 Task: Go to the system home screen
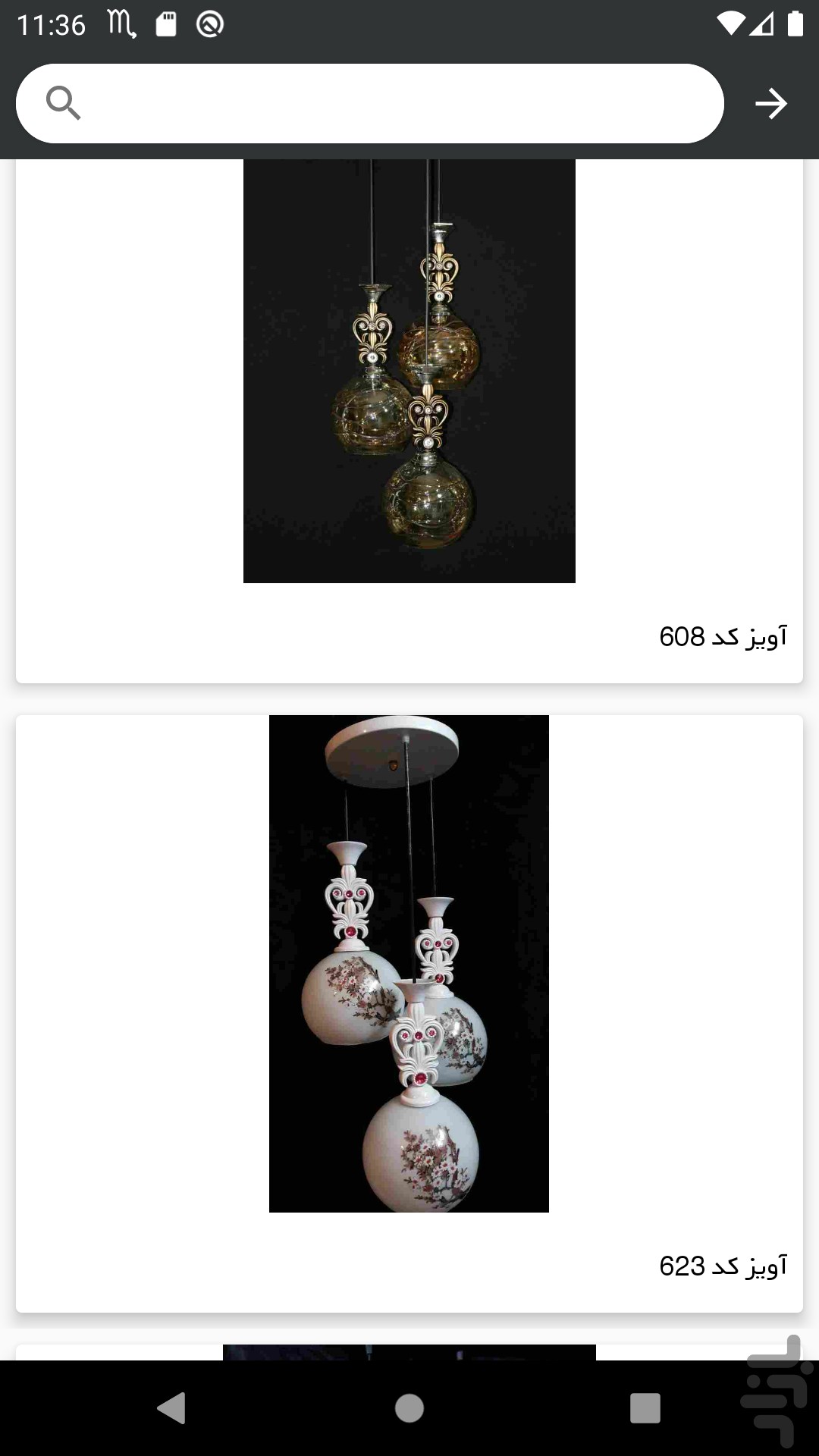(409, 1408)
